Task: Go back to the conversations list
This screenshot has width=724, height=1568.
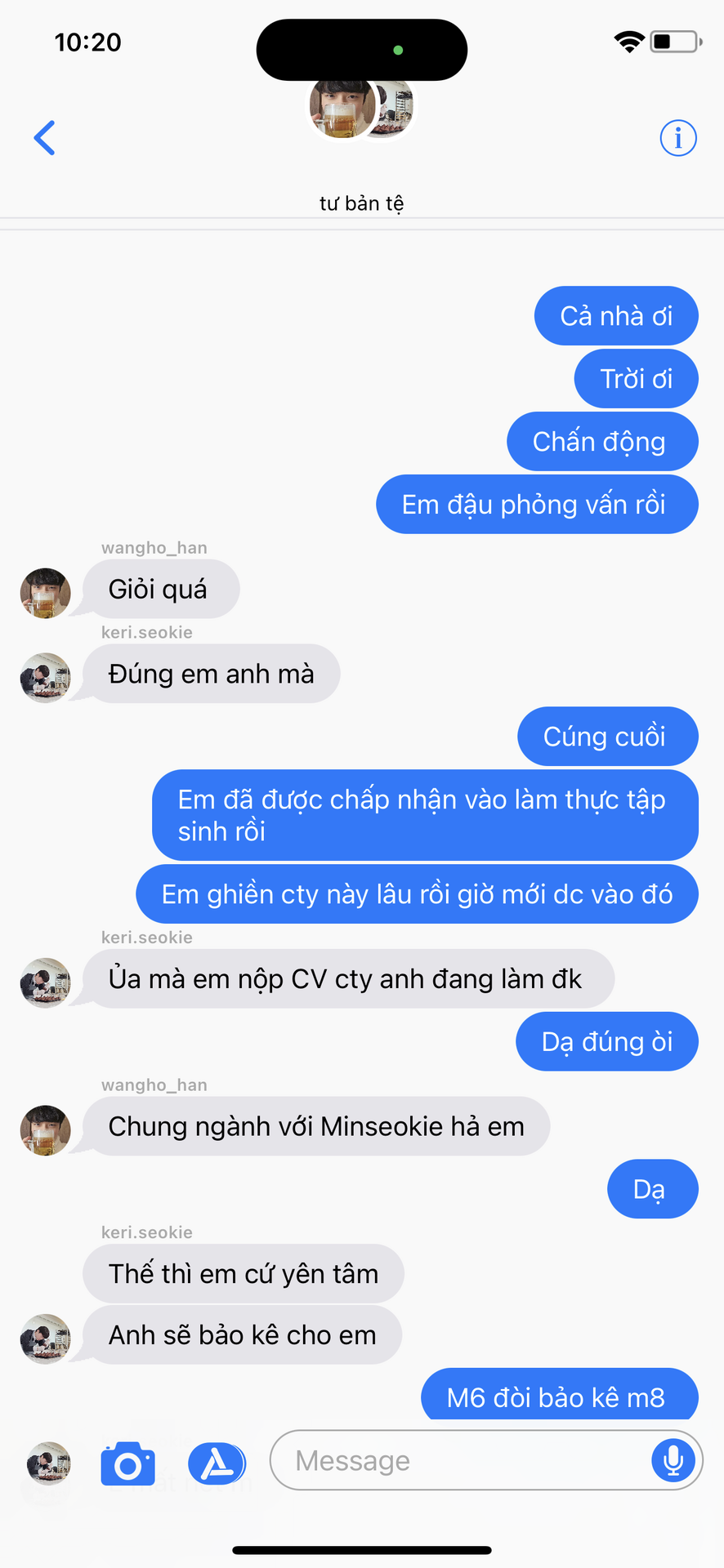Action: (45, 138)
